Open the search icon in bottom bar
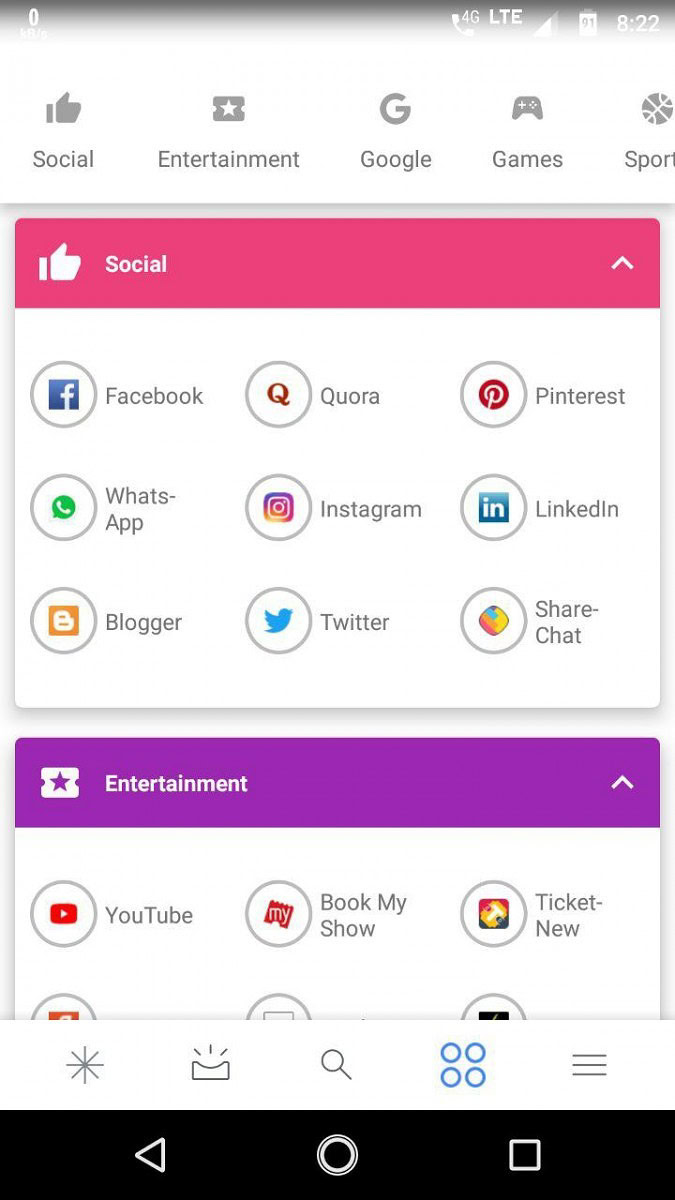 (336, 1065)
